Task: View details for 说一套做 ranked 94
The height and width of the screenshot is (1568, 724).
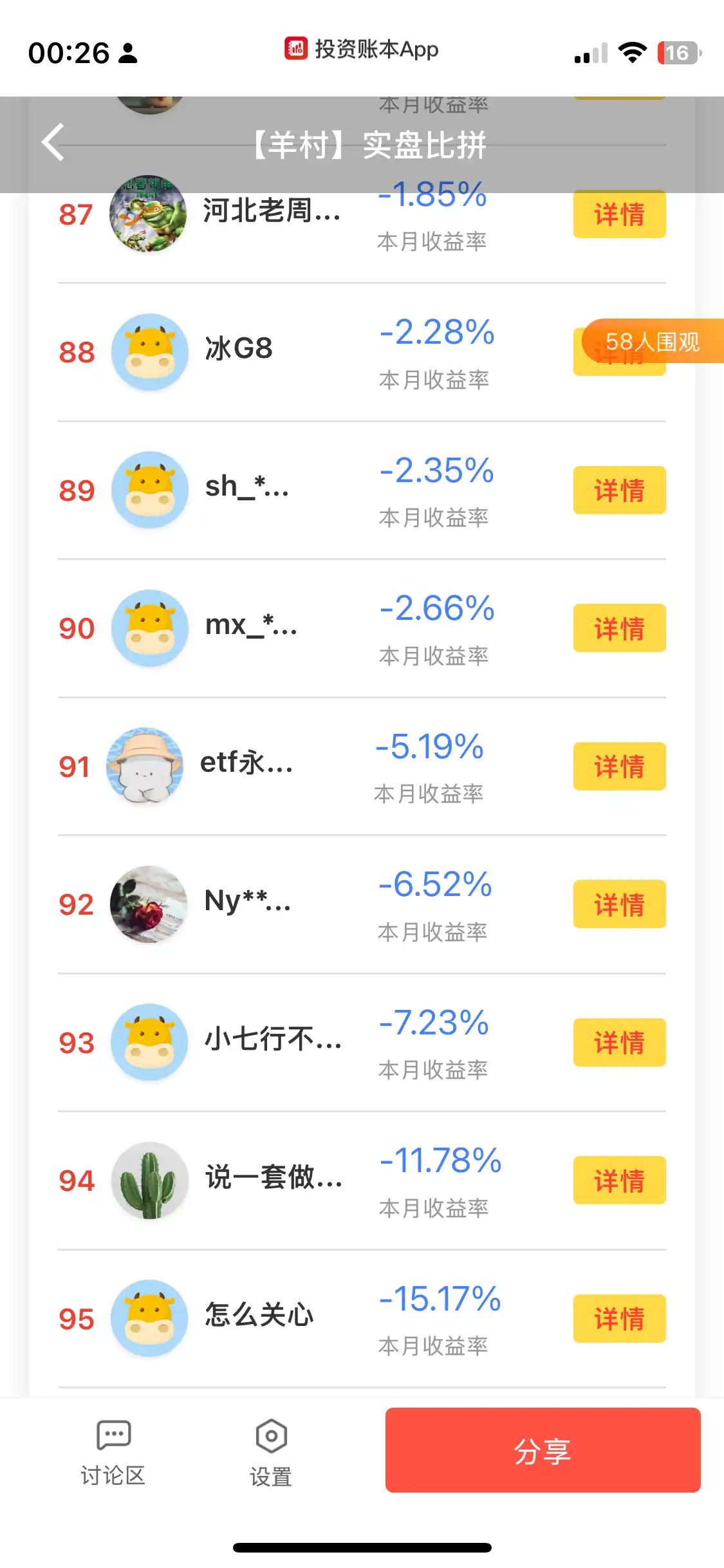Action: [x=618, y=1181]
